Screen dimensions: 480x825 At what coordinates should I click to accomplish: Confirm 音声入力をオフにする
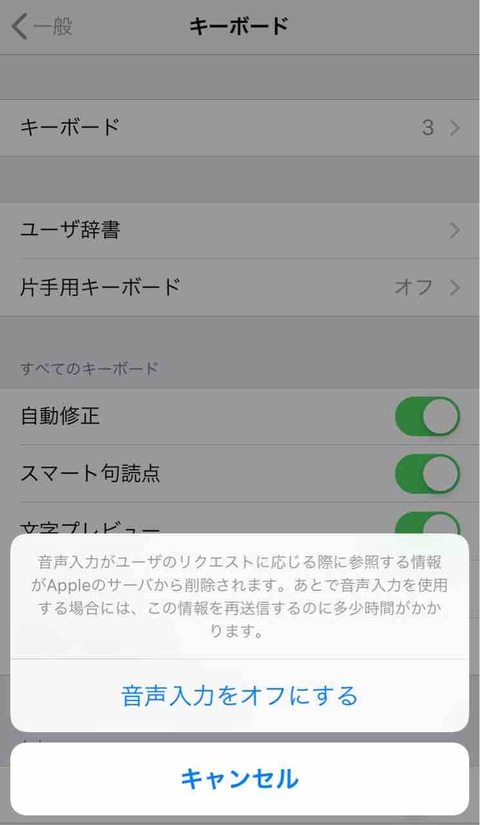coord(239,696)
